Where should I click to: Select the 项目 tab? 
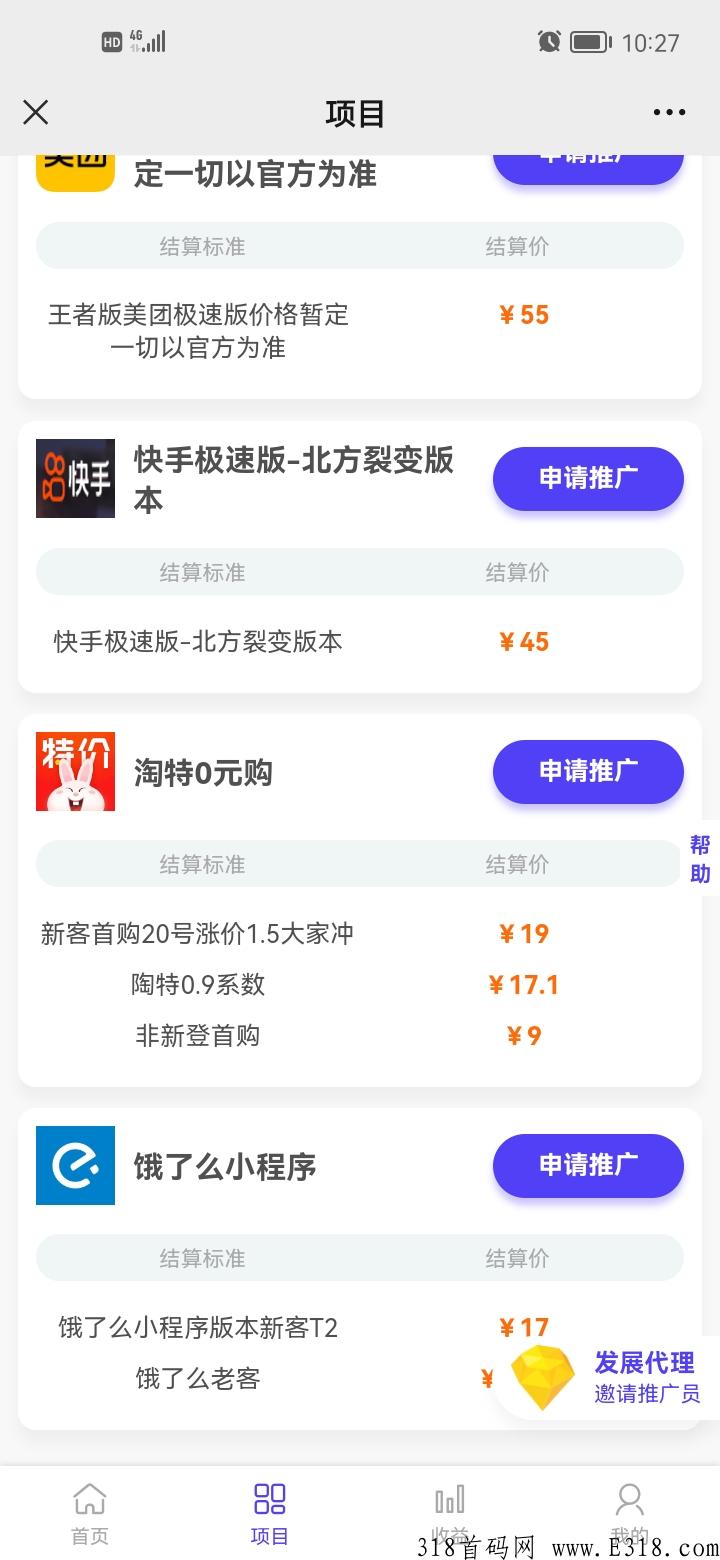[x=270, y=1513]
